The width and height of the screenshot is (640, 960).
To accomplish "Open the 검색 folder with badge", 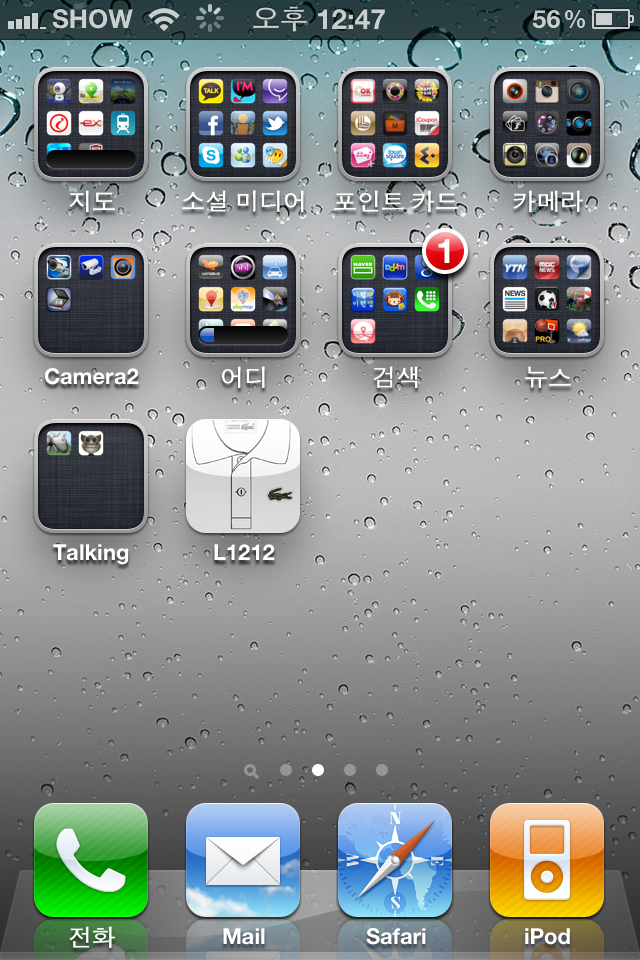I will pyautogui.click(x=395, y=301).
